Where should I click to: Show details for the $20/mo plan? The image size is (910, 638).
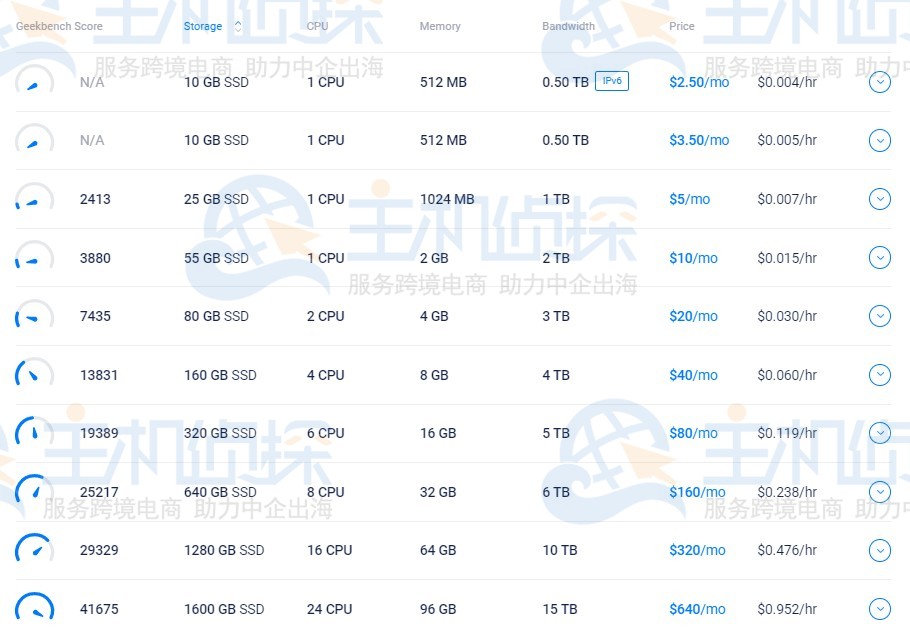pyautogui.click(x=879, y=316)
